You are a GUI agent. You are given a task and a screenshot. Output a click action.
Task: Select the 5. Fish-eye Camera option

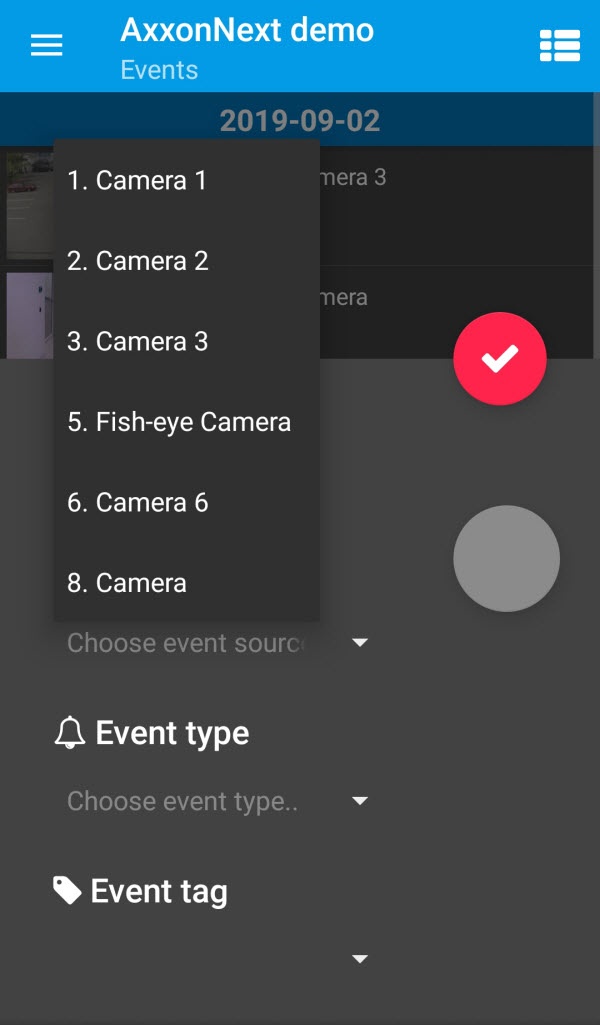tap(179, 422)
